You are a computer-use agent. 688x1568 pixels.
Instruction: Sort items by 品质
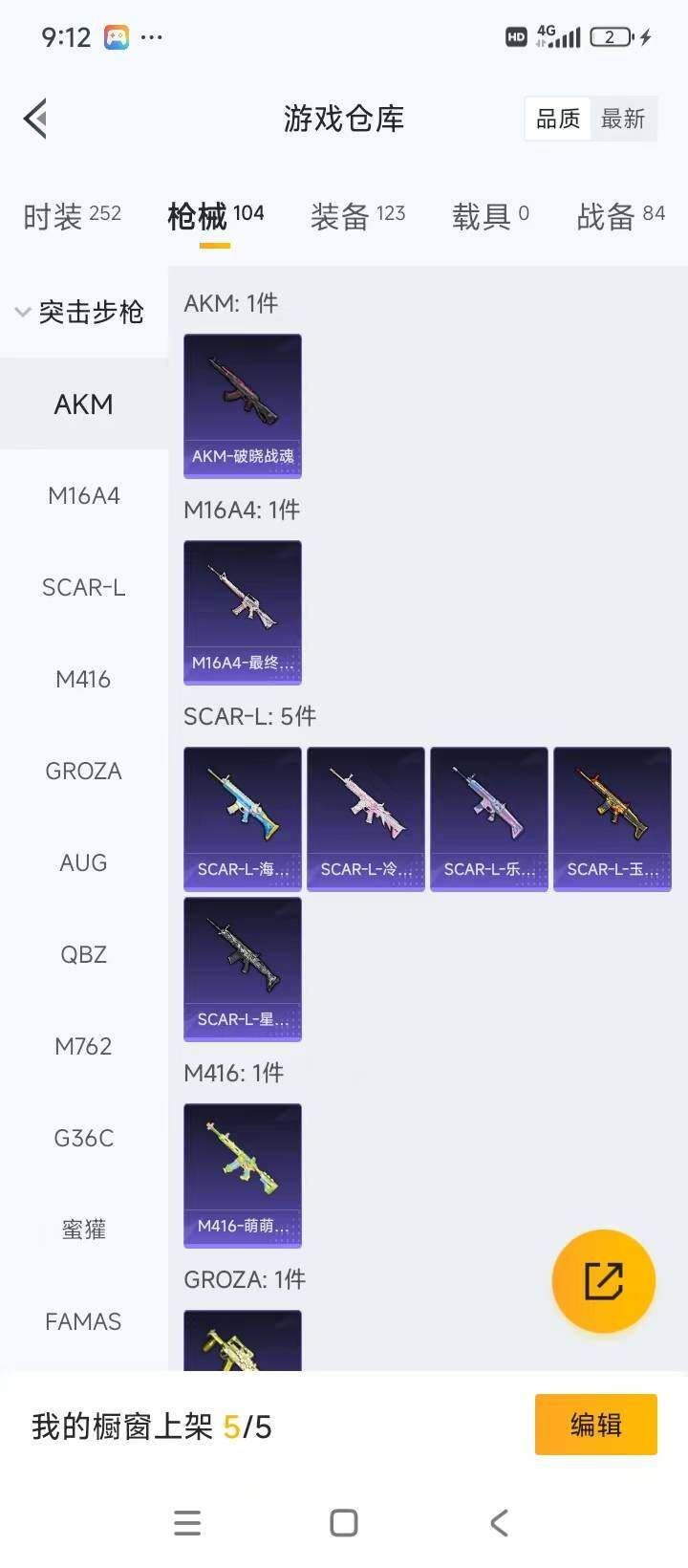[x=558, y=120]
